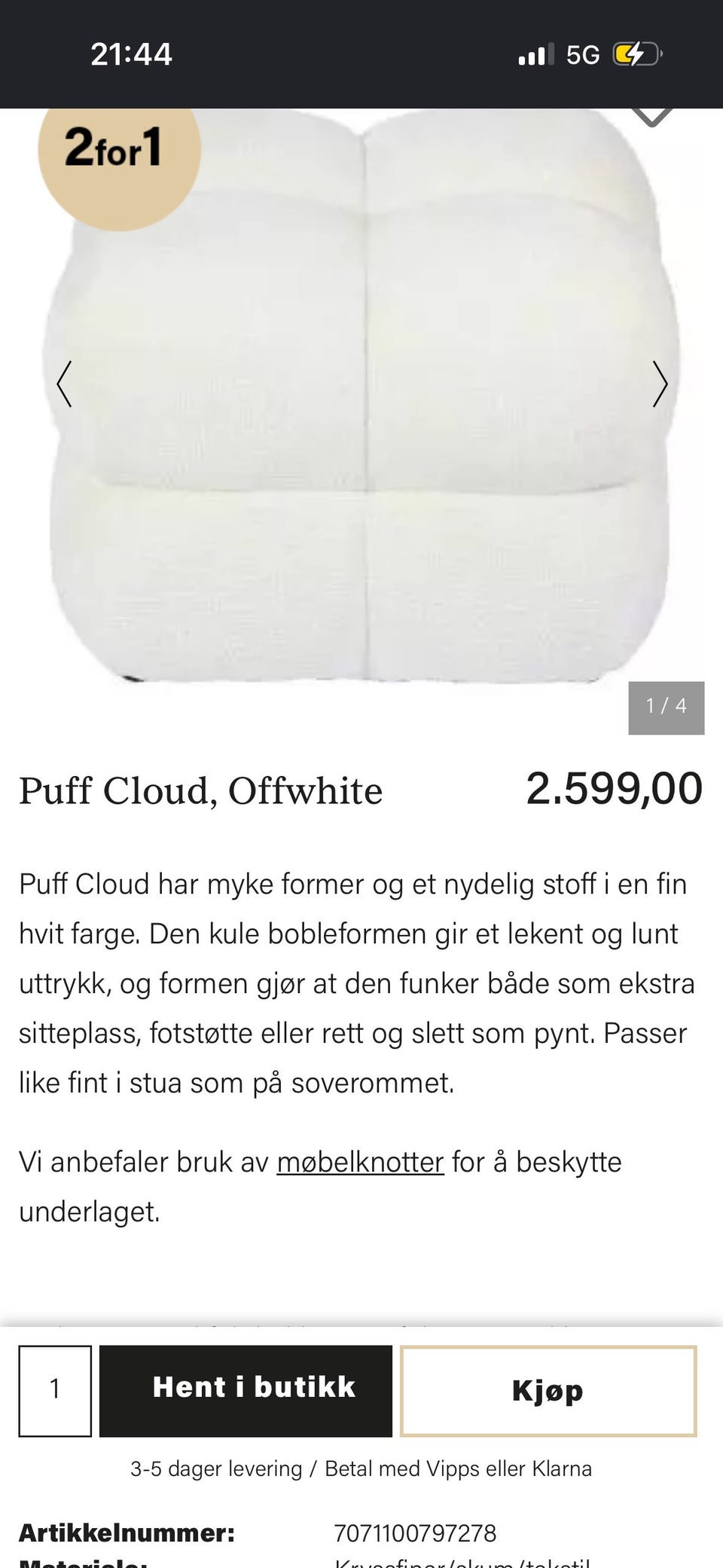Open the møbelknotter link
723x1568 pixels.
tap(360, 1162)
